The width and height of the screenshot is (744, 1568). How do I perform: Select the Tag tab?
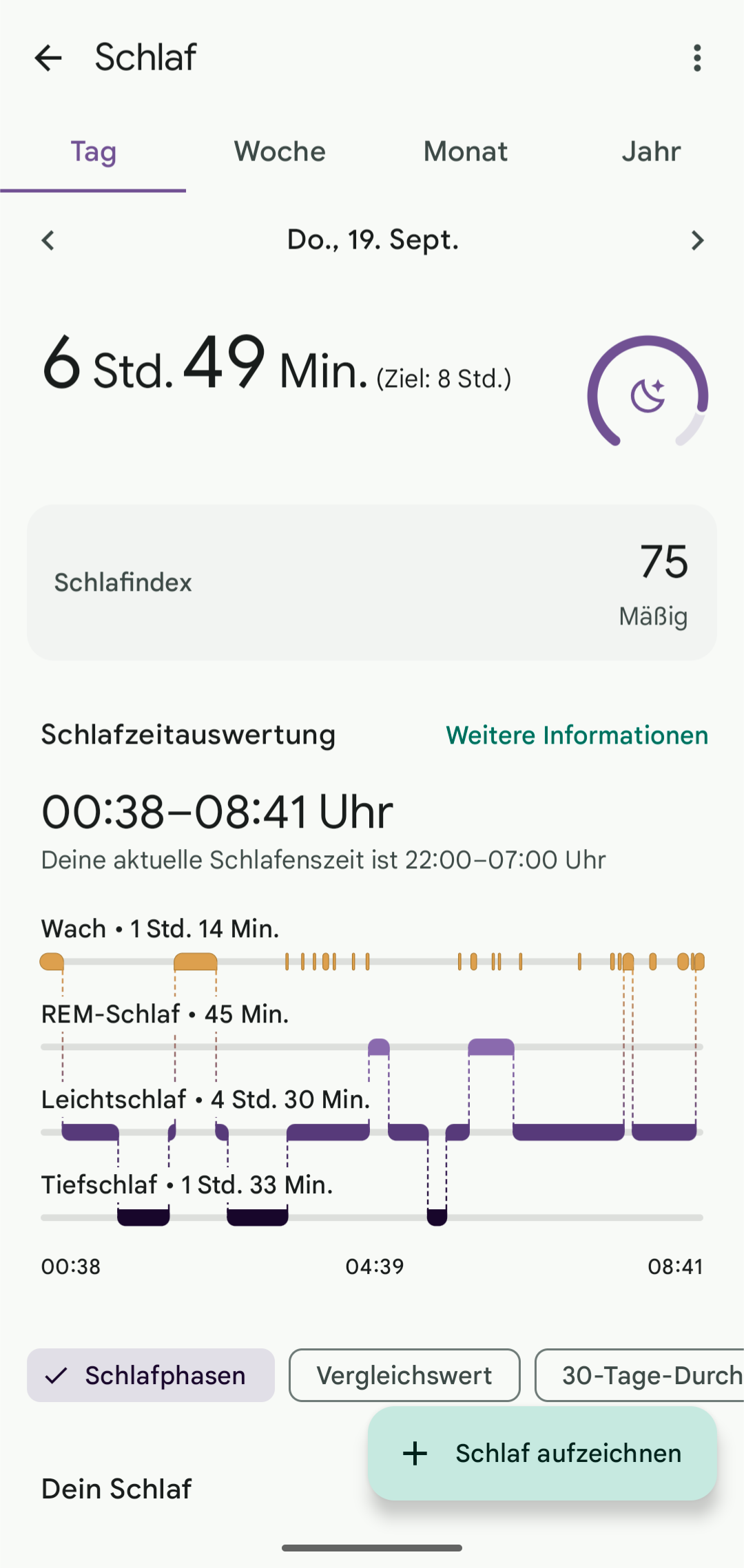[x=94, y=151]
